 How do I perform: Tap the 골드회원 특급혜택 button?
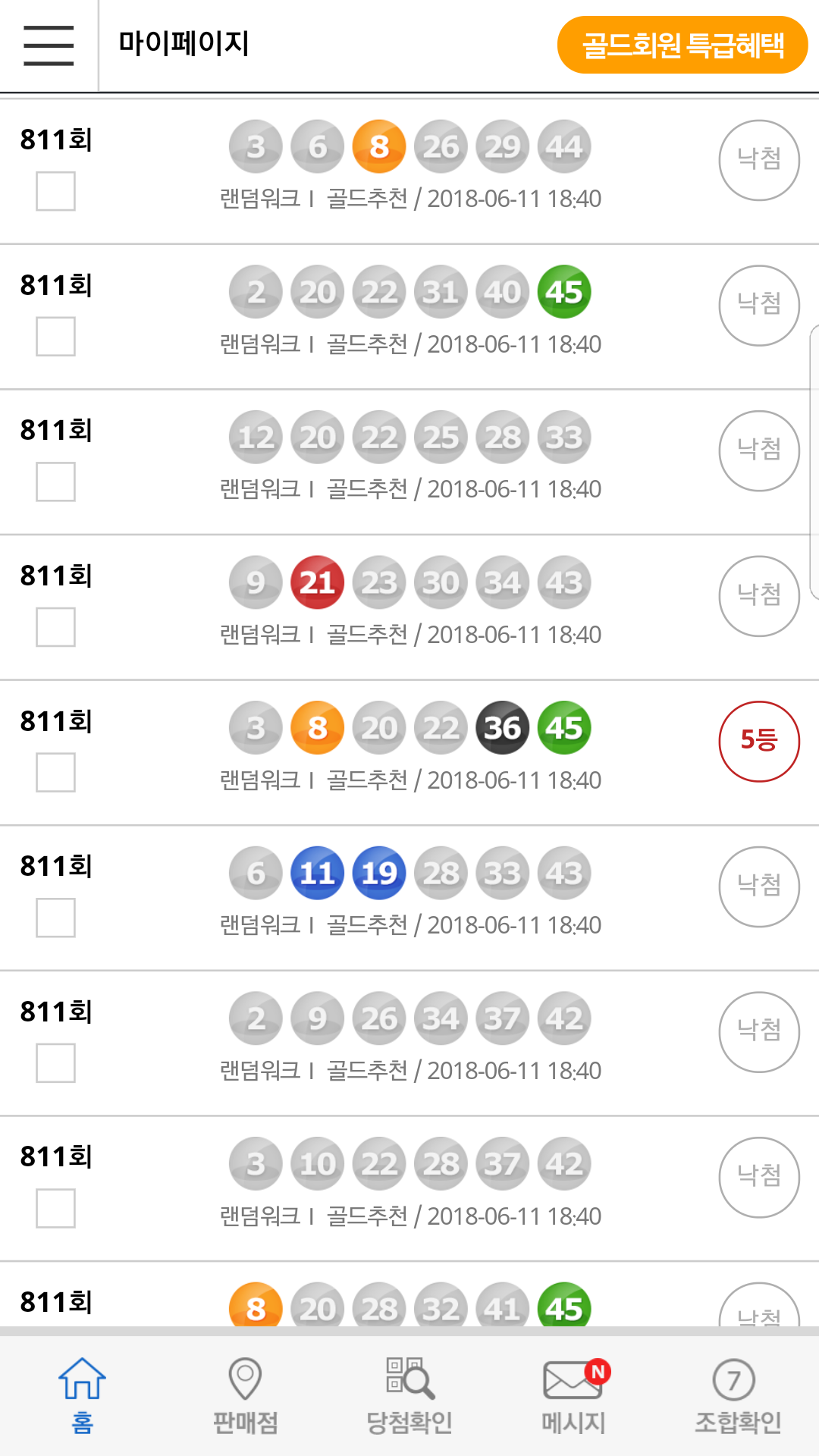(x=682, y=45)
